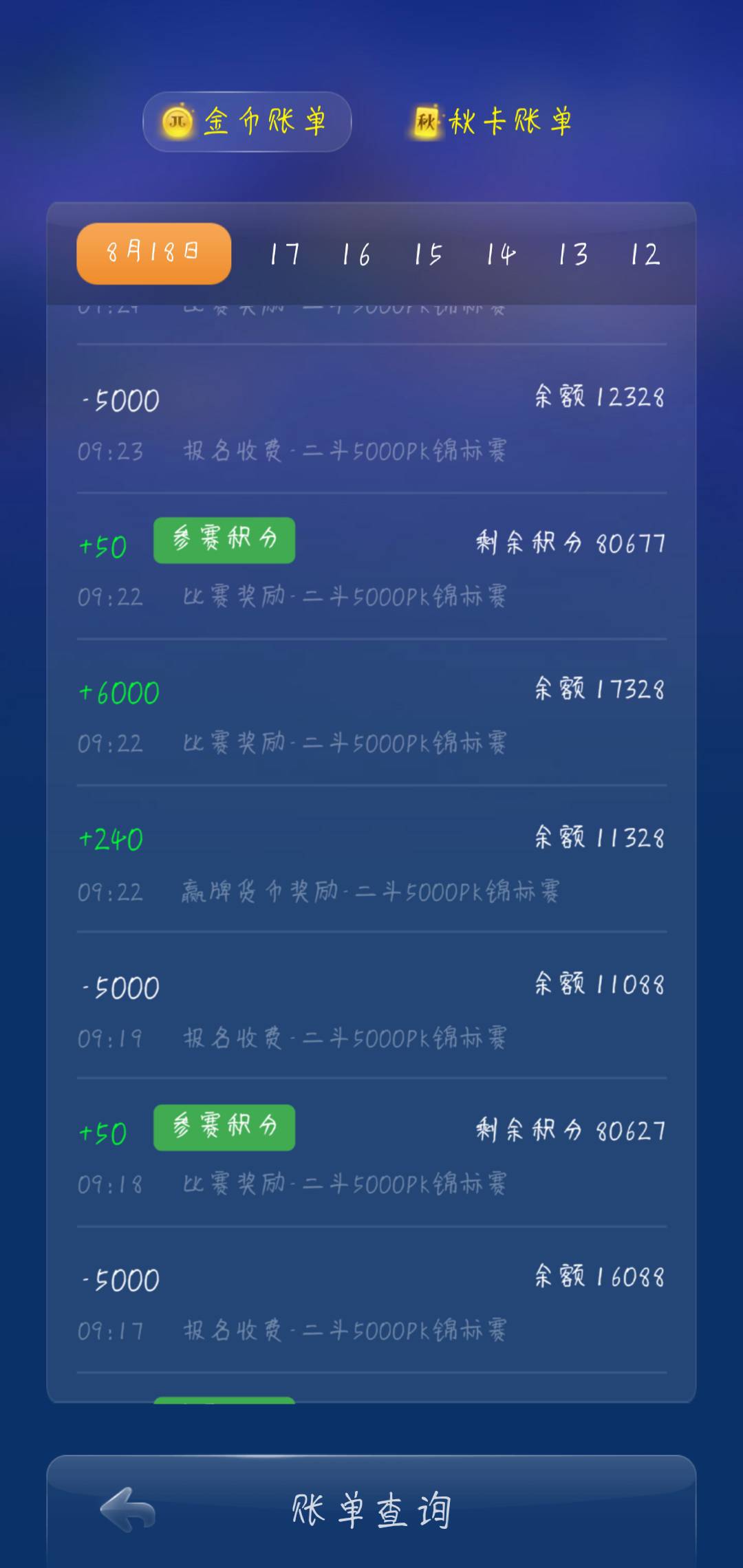
Task: Select the orange 8月18日 date pill
Action: (x=153, y=253)
